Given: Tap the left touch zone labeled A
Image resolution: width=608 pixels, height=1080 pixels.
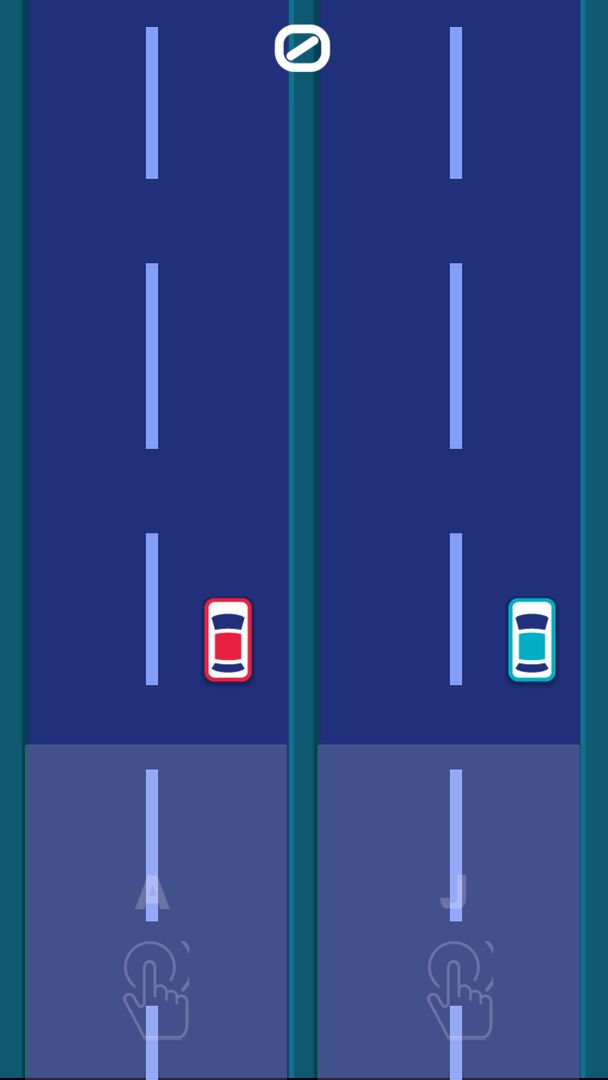Looking at the screenshot, I should click(x=156, y=910).
